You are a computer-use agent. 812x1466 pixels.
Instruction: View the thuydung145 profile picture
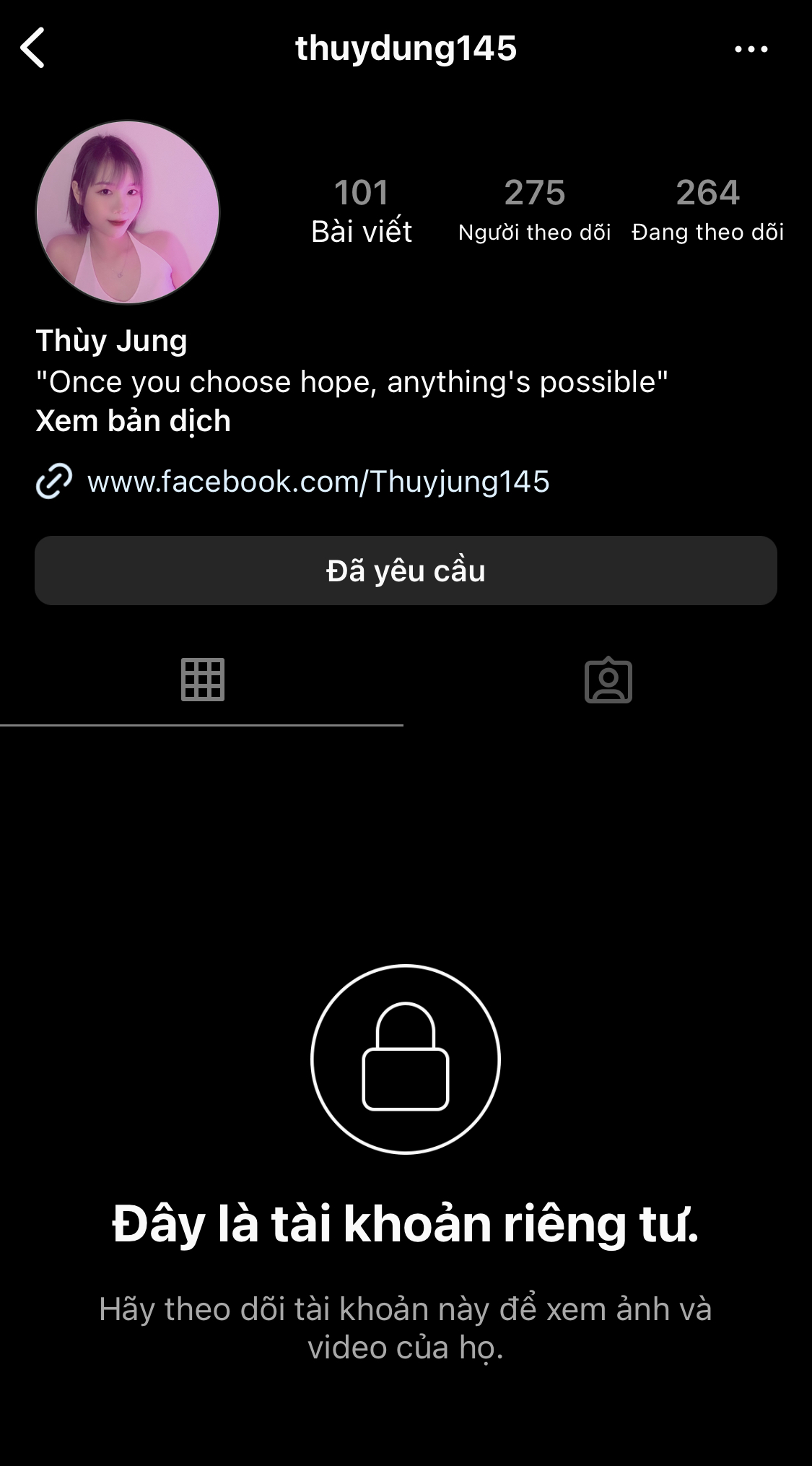(x=128, y=212)
